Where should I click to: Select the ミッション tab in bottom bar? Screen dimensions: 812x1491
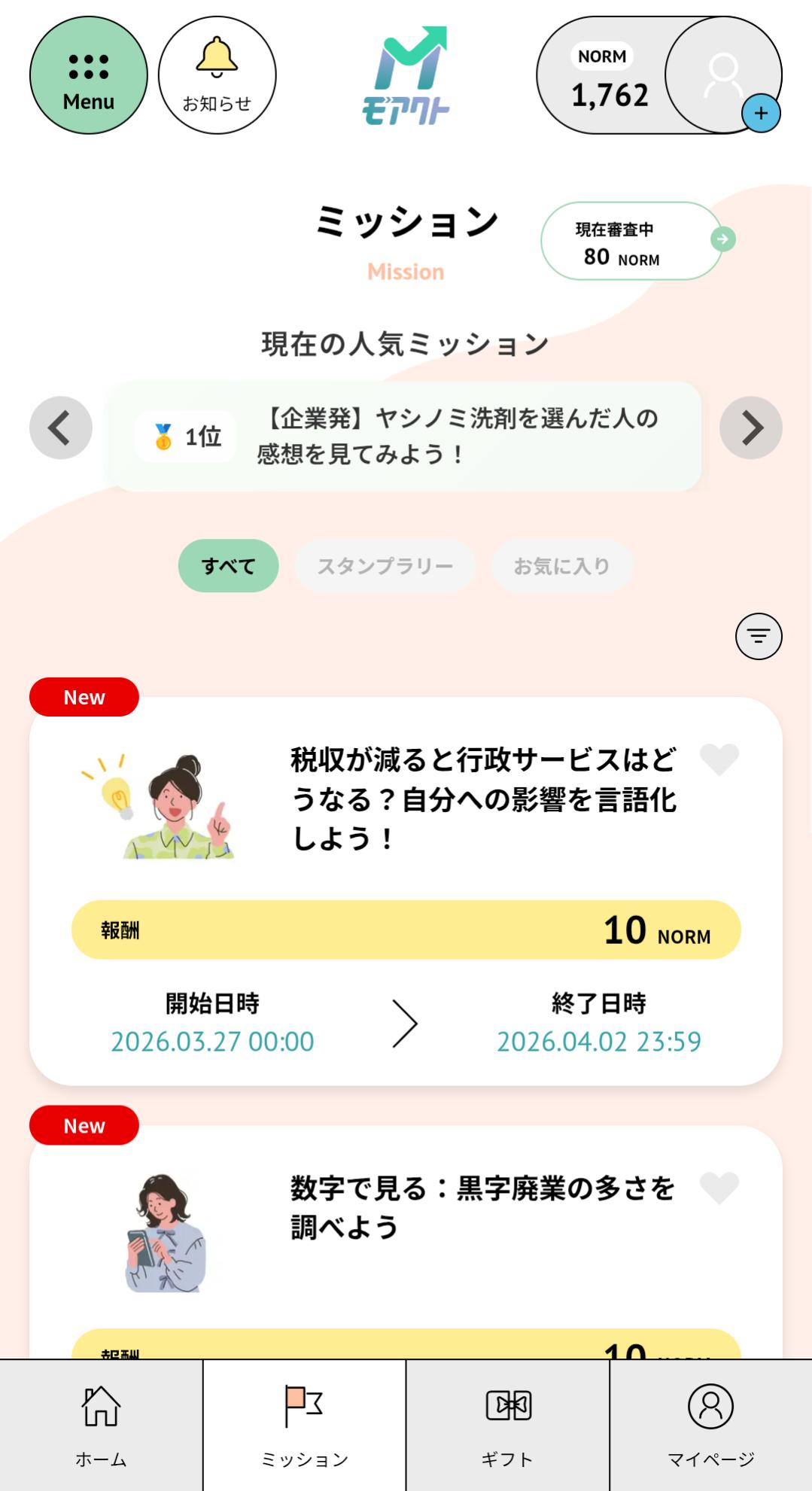tap(304, 1425)
